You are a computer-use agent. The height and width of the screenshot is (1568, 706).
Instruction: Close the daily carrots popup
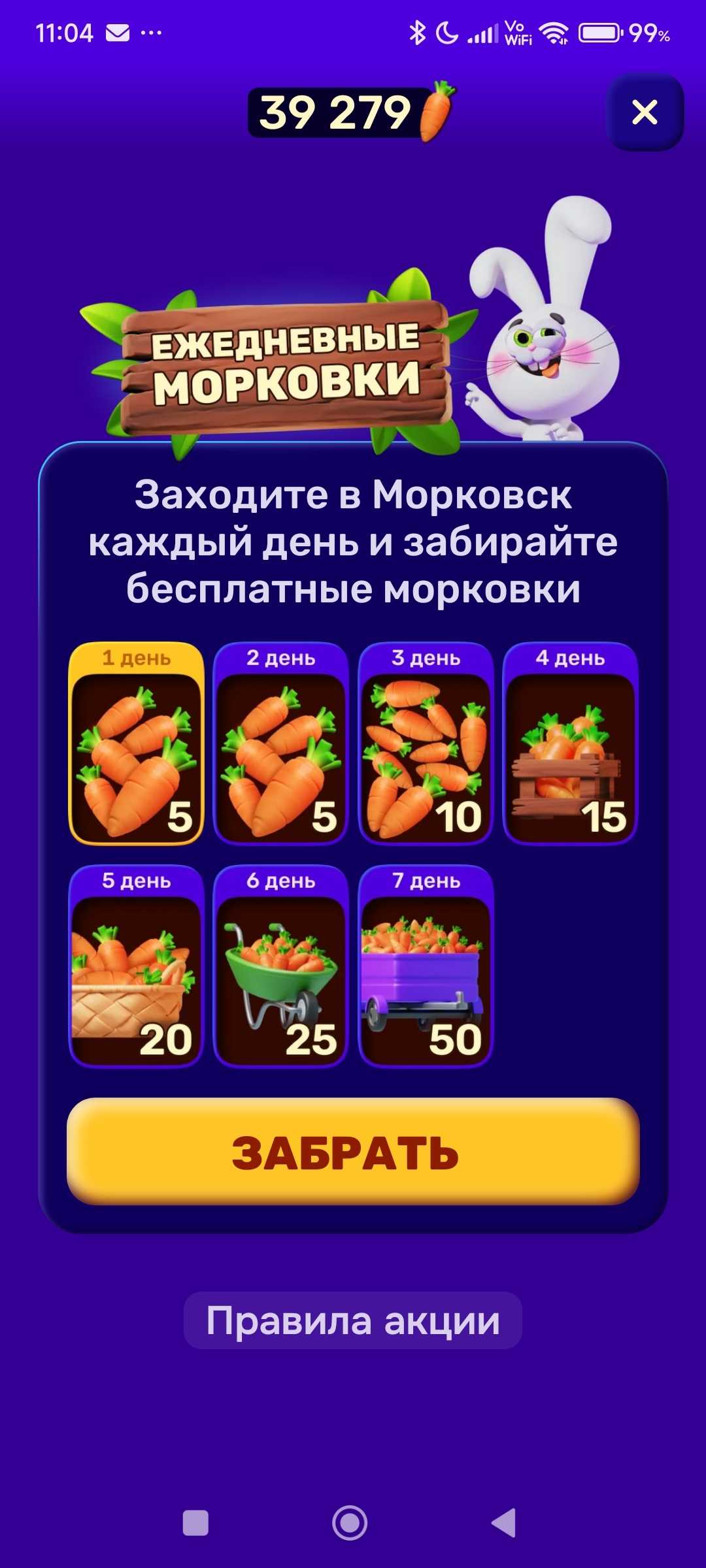pyautogui.click(x=645, y=112)
